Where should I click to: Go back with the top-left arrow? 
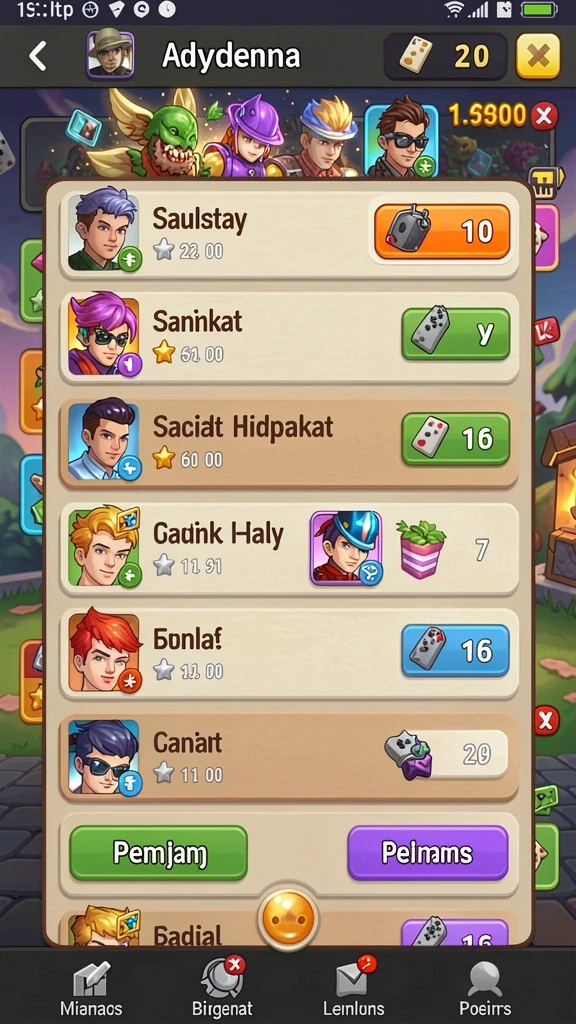[38, 56]
